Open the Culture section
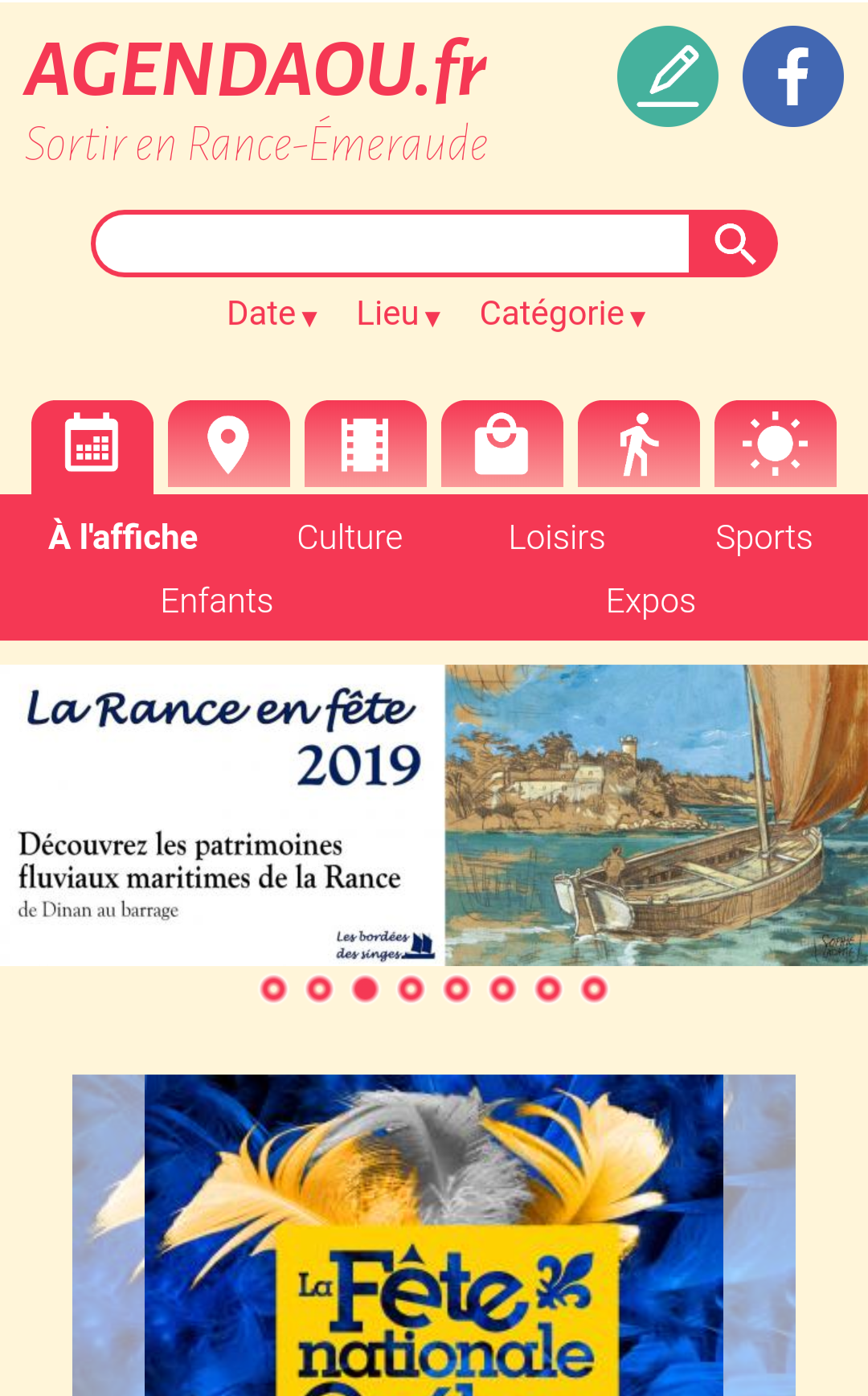Image resolution: width=868 pixels, height=1396 pixels. (x=350, y=537)
